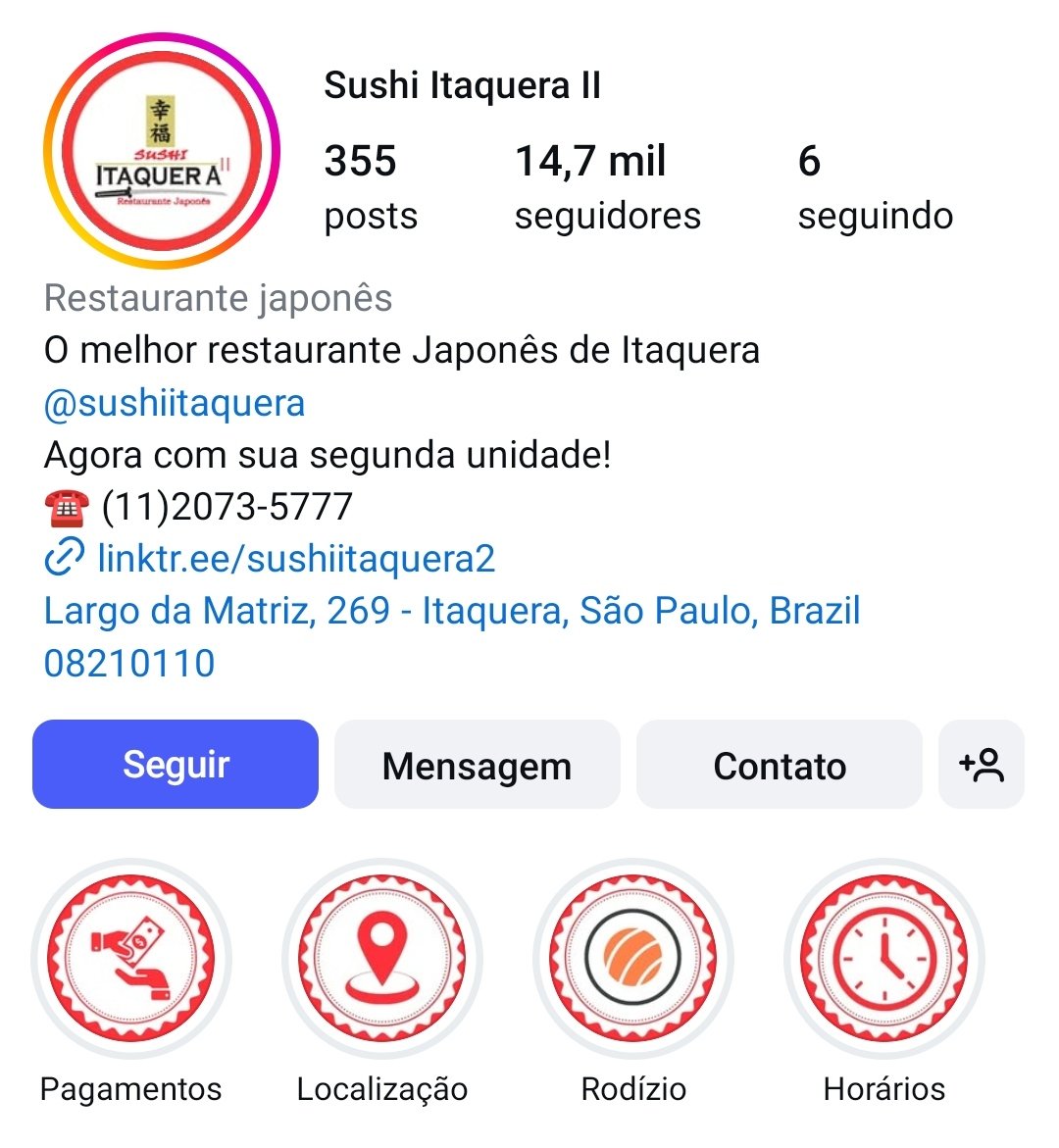Follow Sushi Itaquera II with Seguir
This screenshot has width=1059, height=1148.
pyautogui.click(x=176, y=765)
